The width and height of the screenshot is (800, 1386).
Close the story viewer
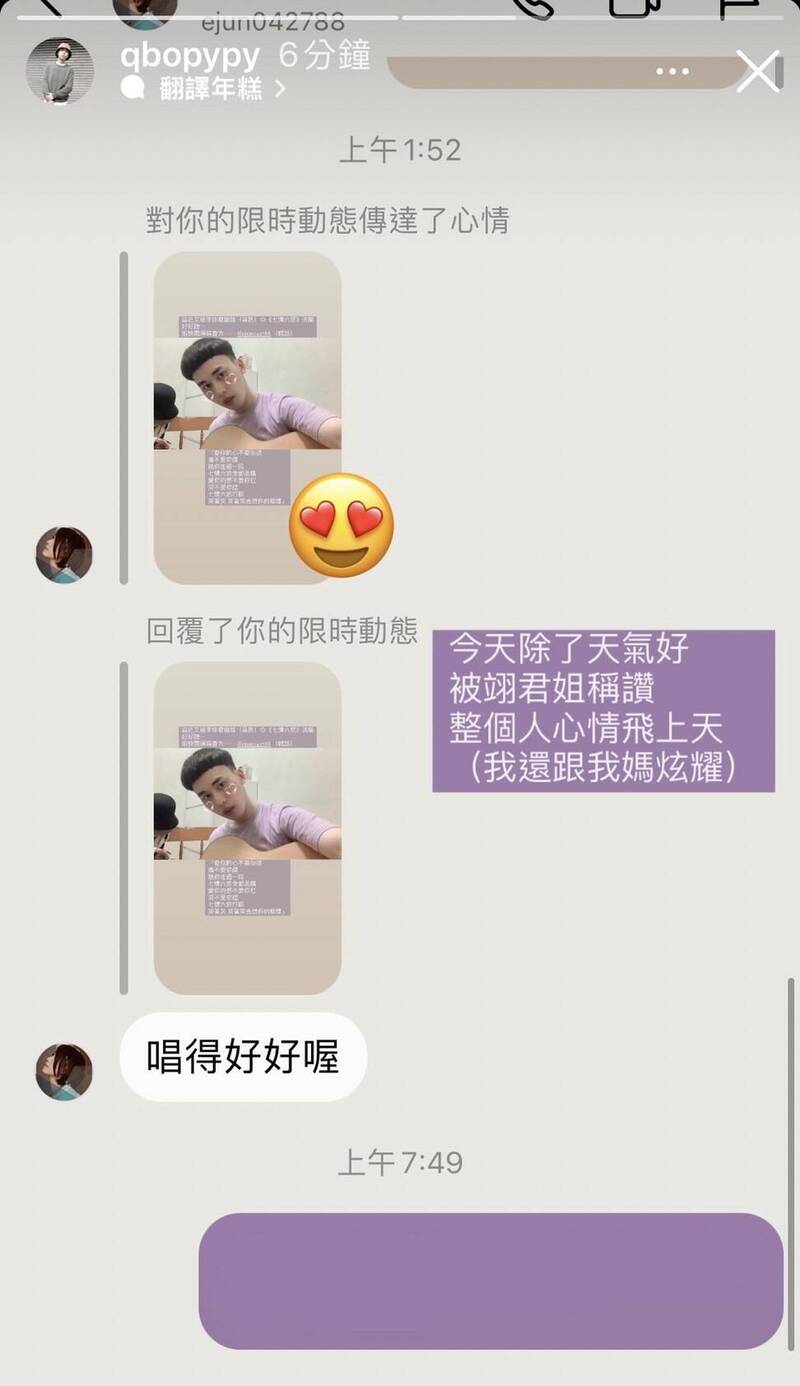click(758, 72)
